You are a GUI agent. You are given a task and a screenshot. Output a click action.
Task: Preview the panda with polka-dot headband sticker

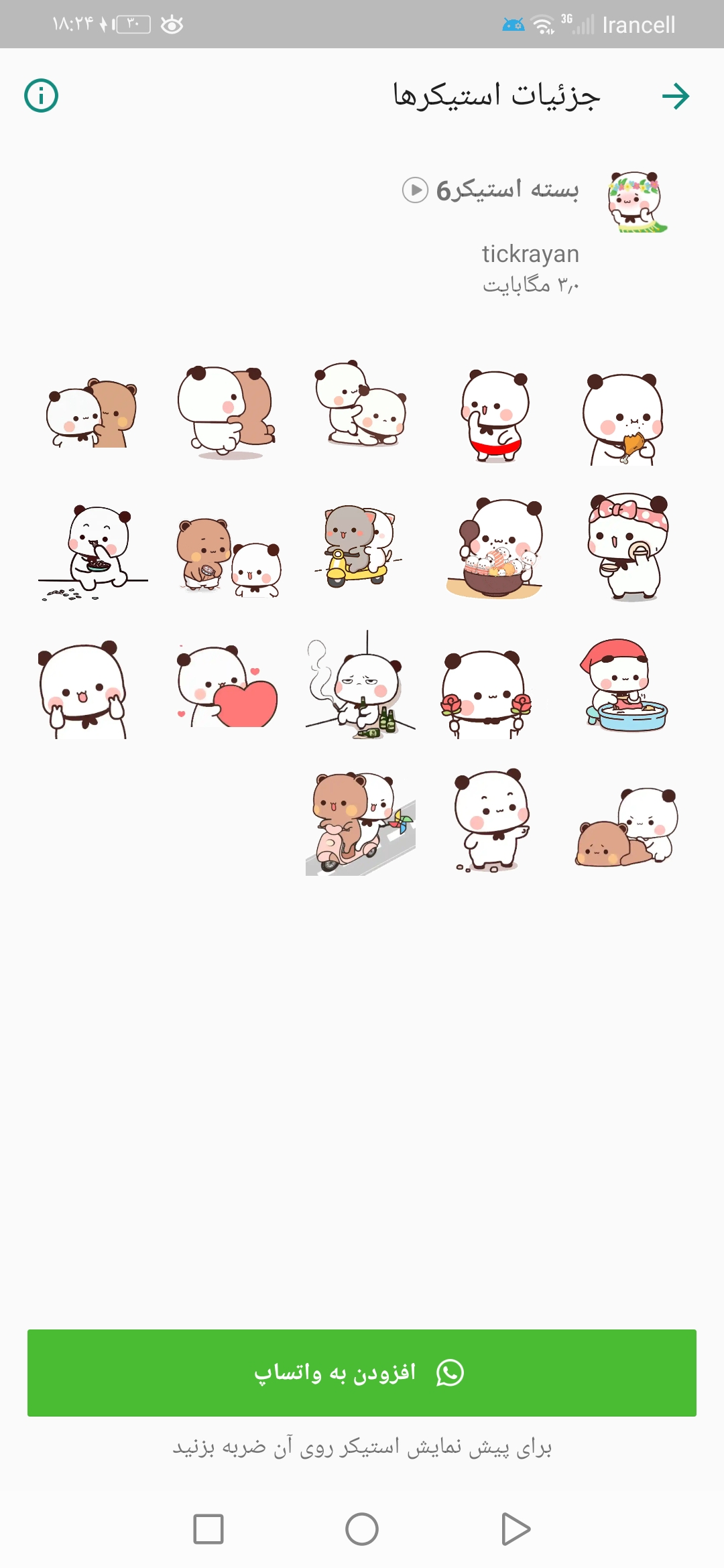click(628, 547)
